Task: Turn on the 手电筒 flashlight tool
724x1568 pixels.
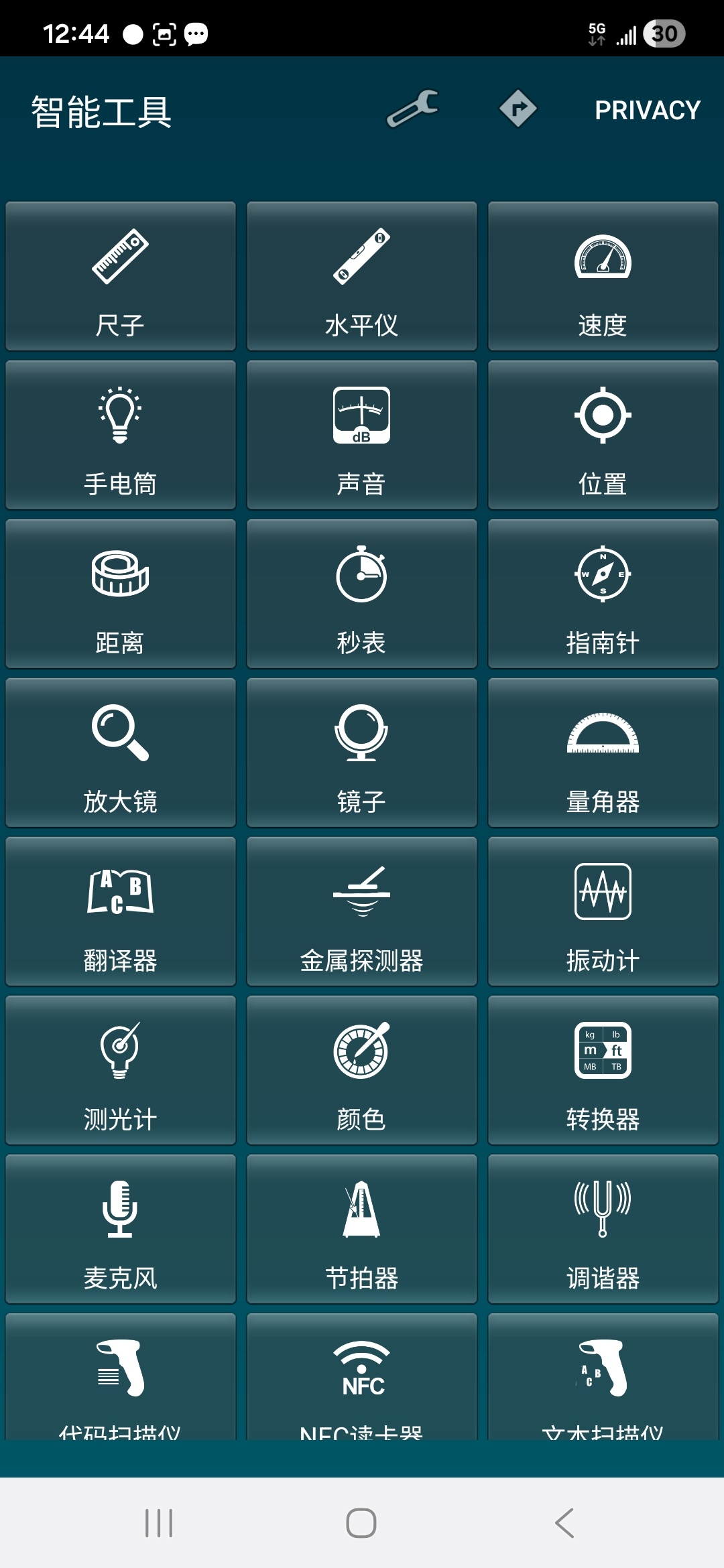Action: click(121, 434)
